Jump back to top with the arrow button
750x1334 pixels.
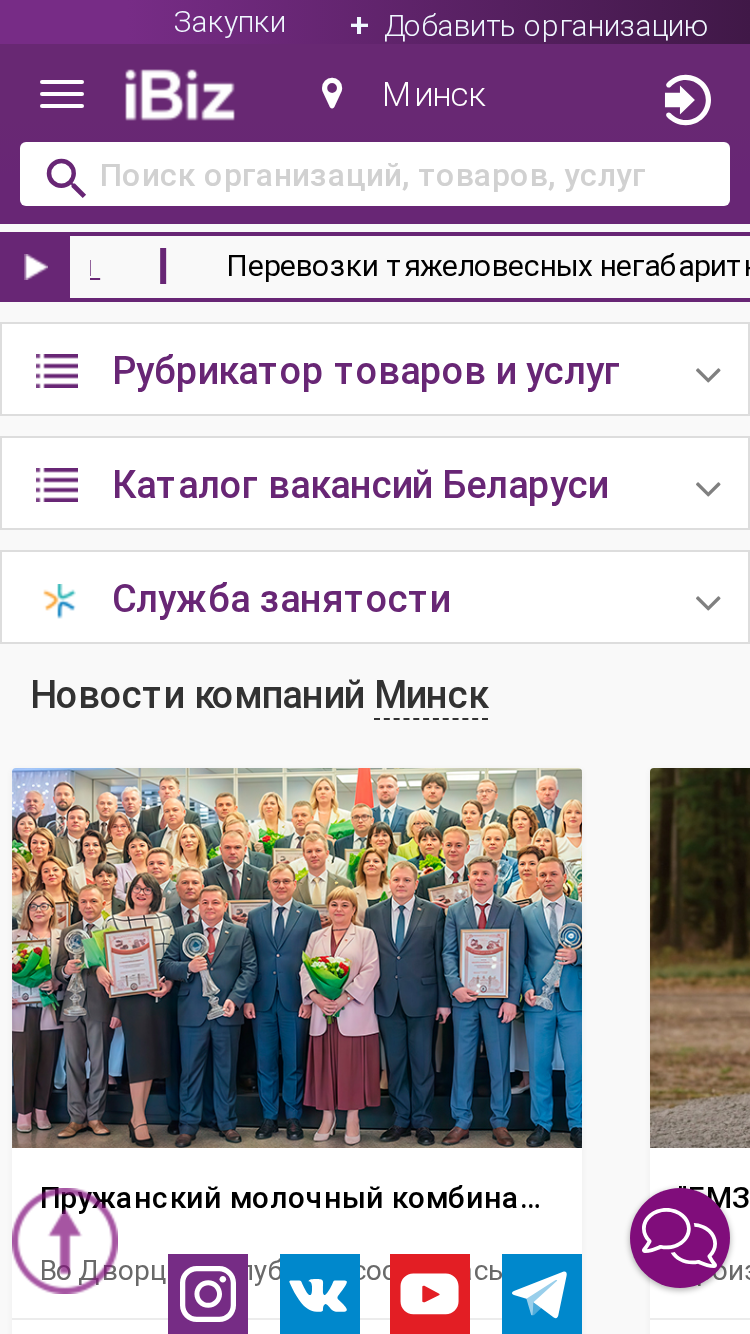pos(65,1241)
